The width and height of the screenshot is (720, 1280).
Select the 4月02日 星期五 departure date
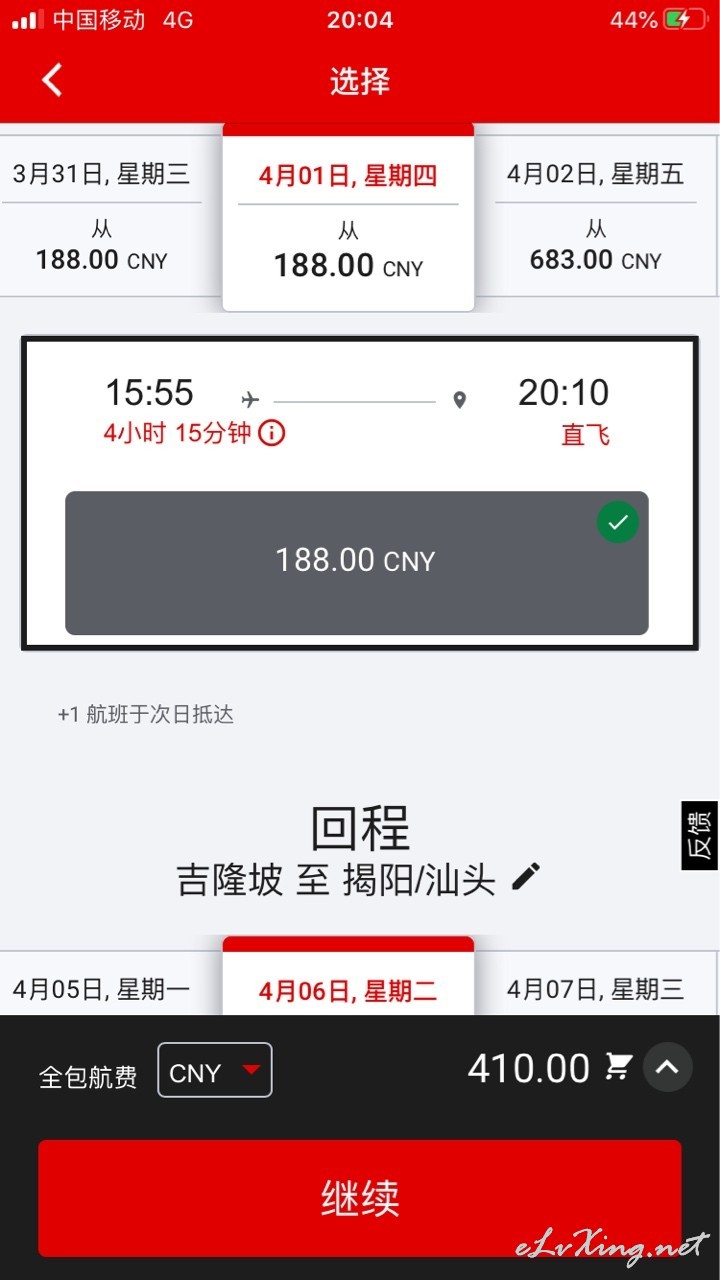[596, 216]
